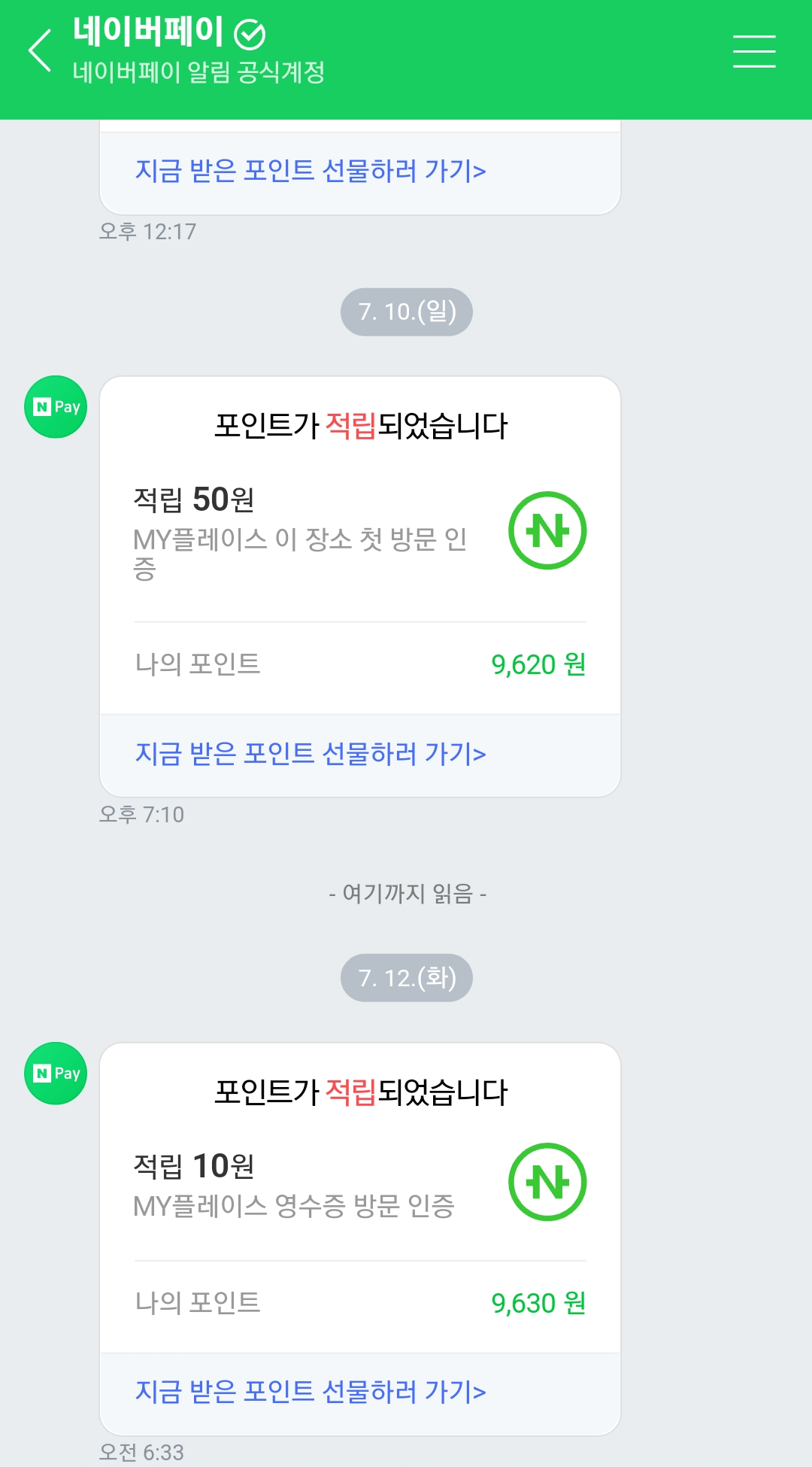Tap the N Pay profile icon beside first message

point(56,405)
